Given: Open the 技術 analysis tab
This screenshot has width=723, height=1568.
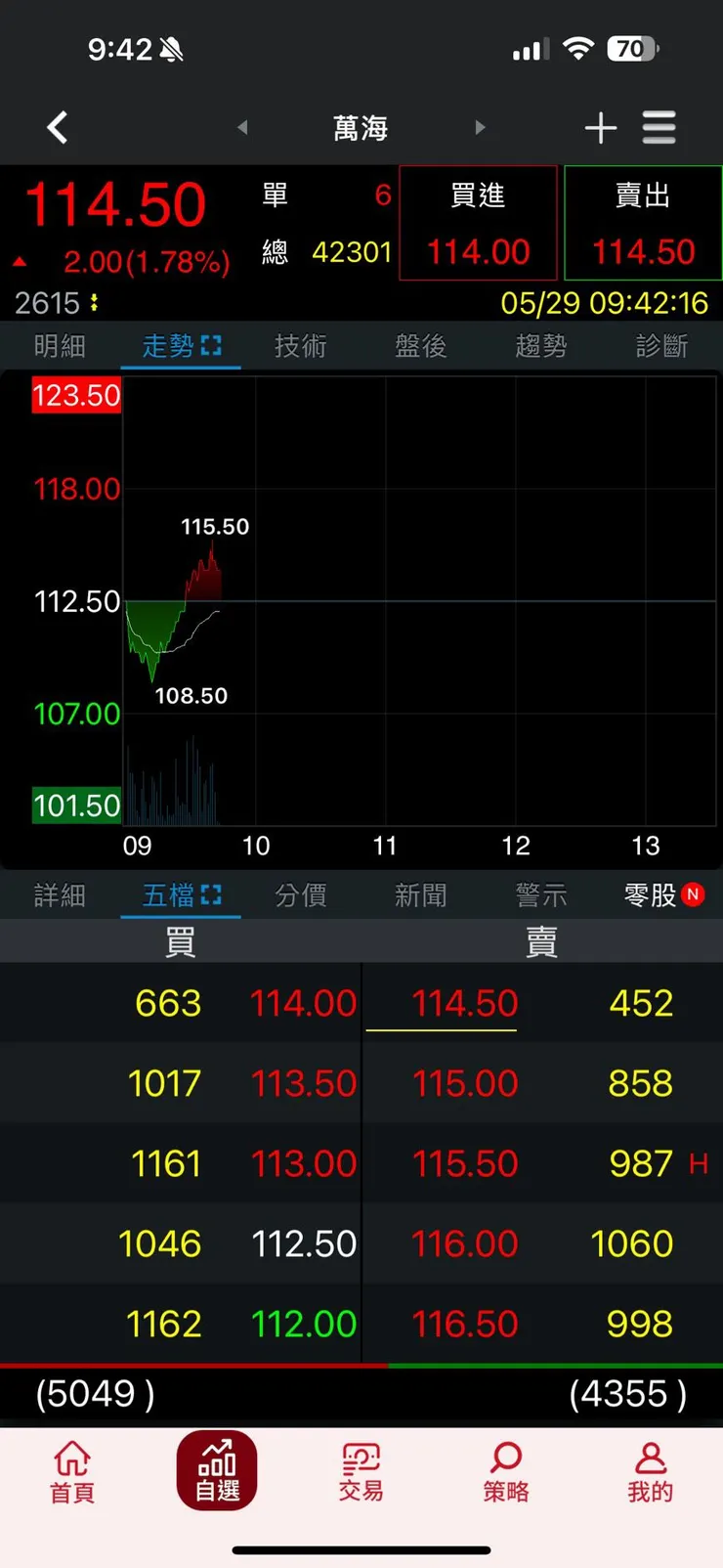Looking at the screenshot, I should [301, 346].
